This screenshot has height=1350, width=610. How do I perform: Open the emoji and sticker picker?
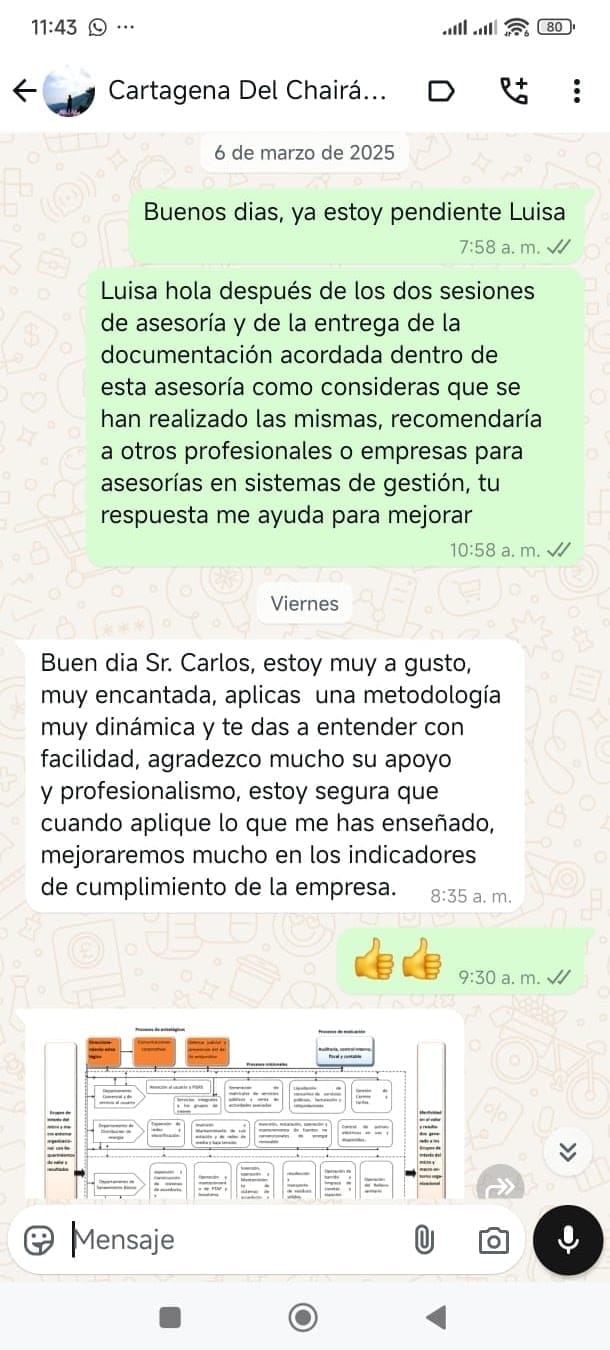tap(39, 1240)
